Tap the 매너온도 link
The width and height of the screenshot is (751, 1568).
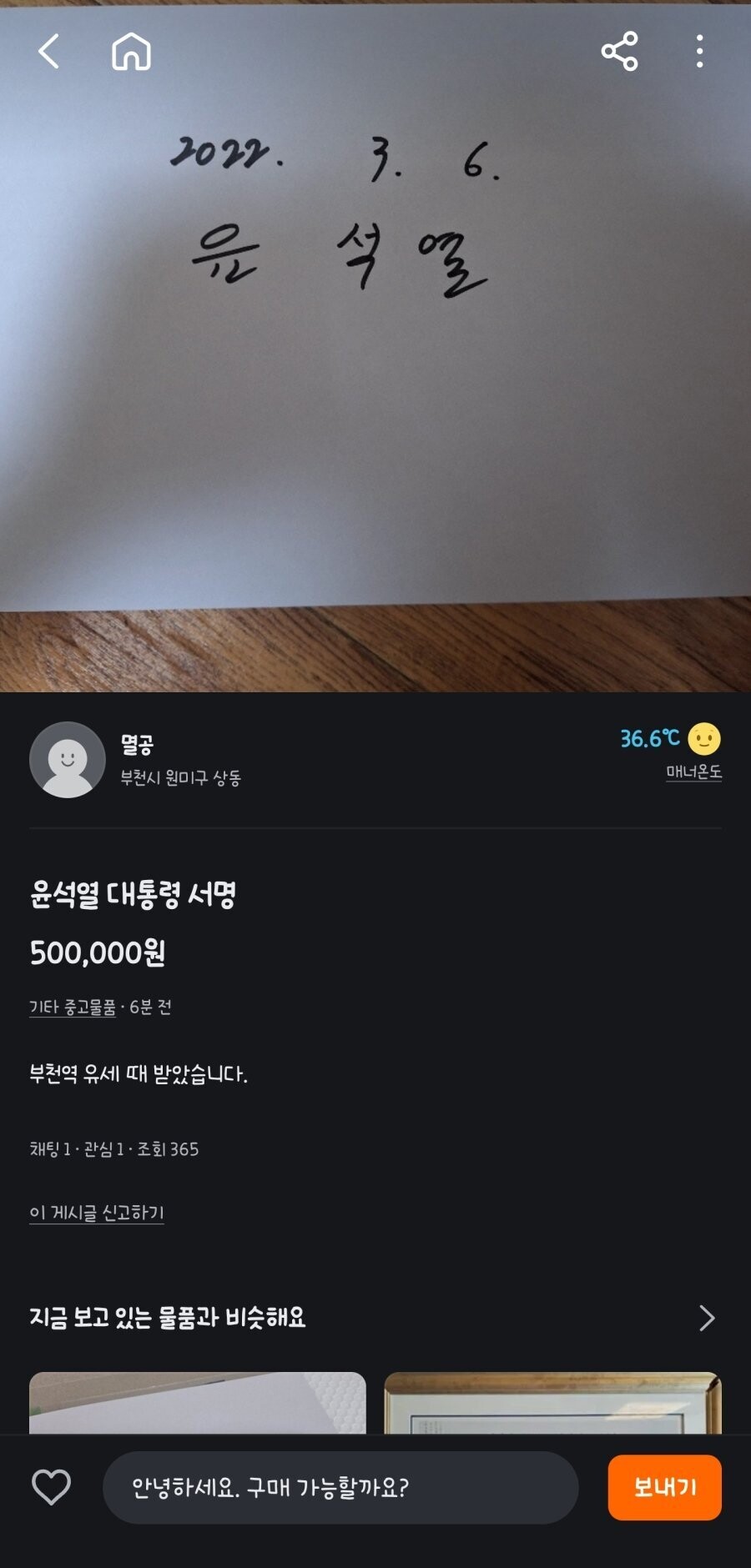coord(693,772)
